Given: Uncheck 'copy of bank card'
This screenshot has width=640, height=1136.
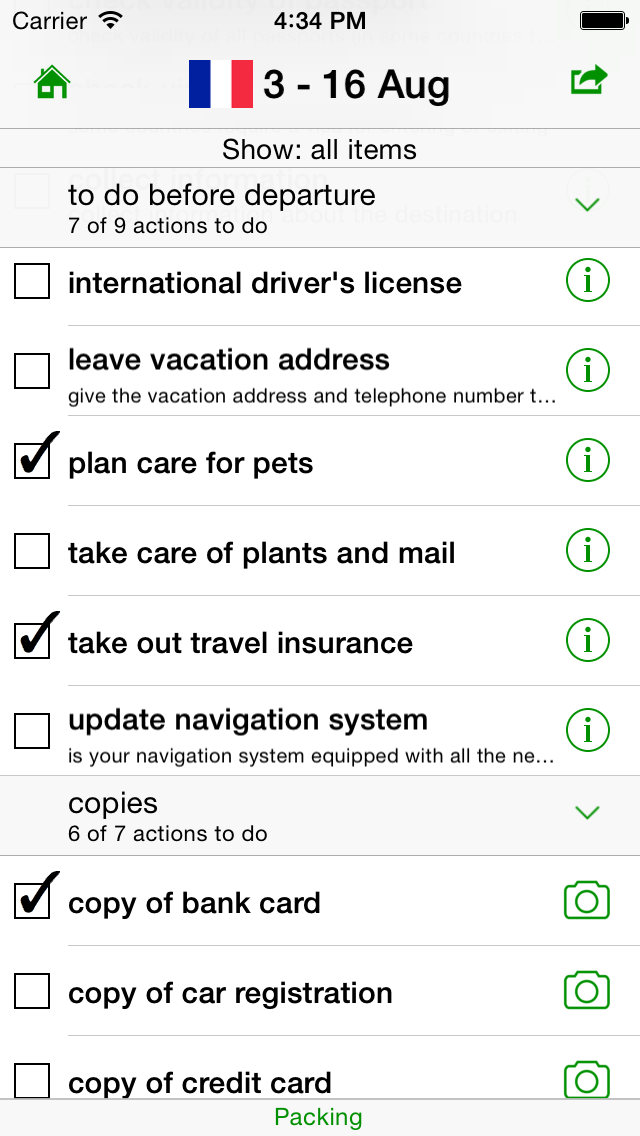Looking at the screenshot, I should pos(32,902).
